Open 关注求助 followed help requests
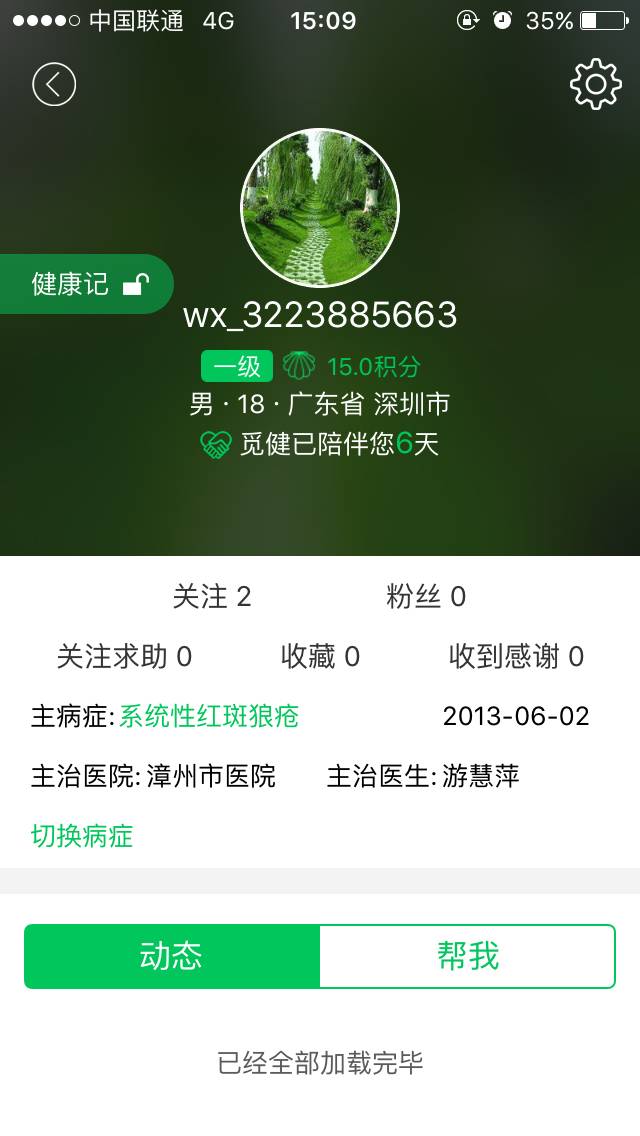The image size is (640, 1136). point(124,657)
